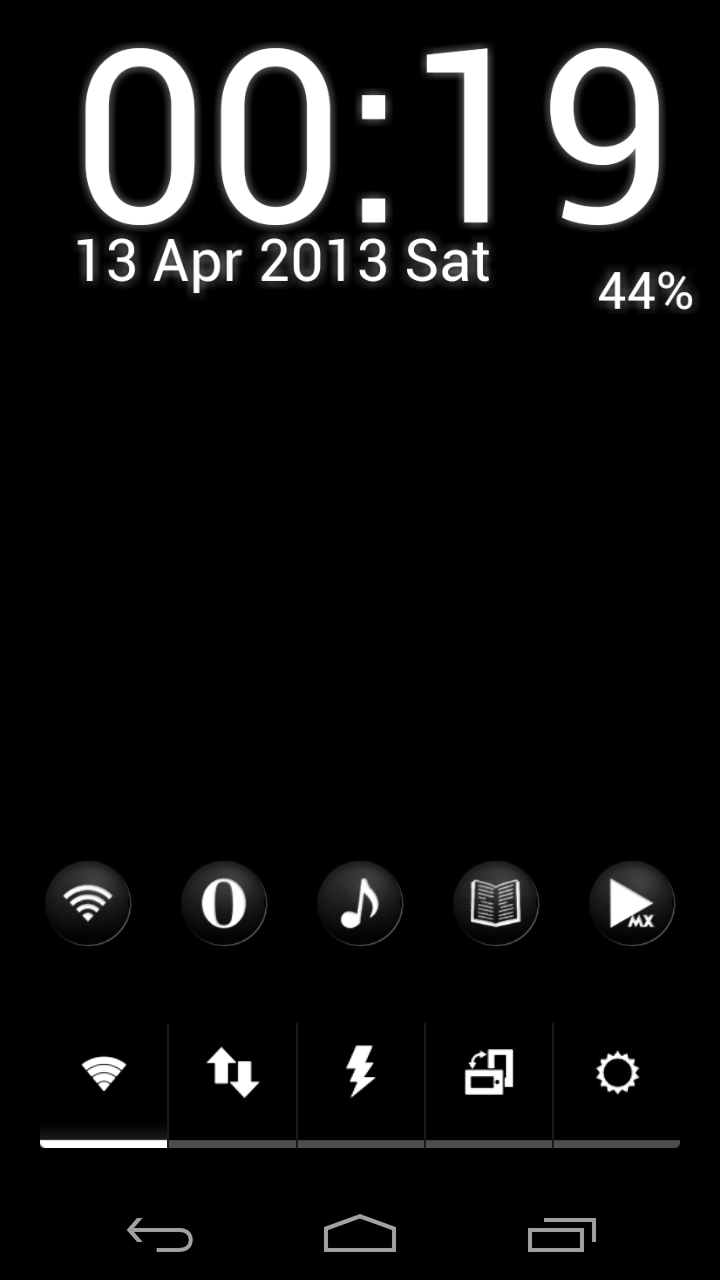The height and width of the screenshot is (1280, 720).
Task: Open the music note app
Action: point(360,904)
